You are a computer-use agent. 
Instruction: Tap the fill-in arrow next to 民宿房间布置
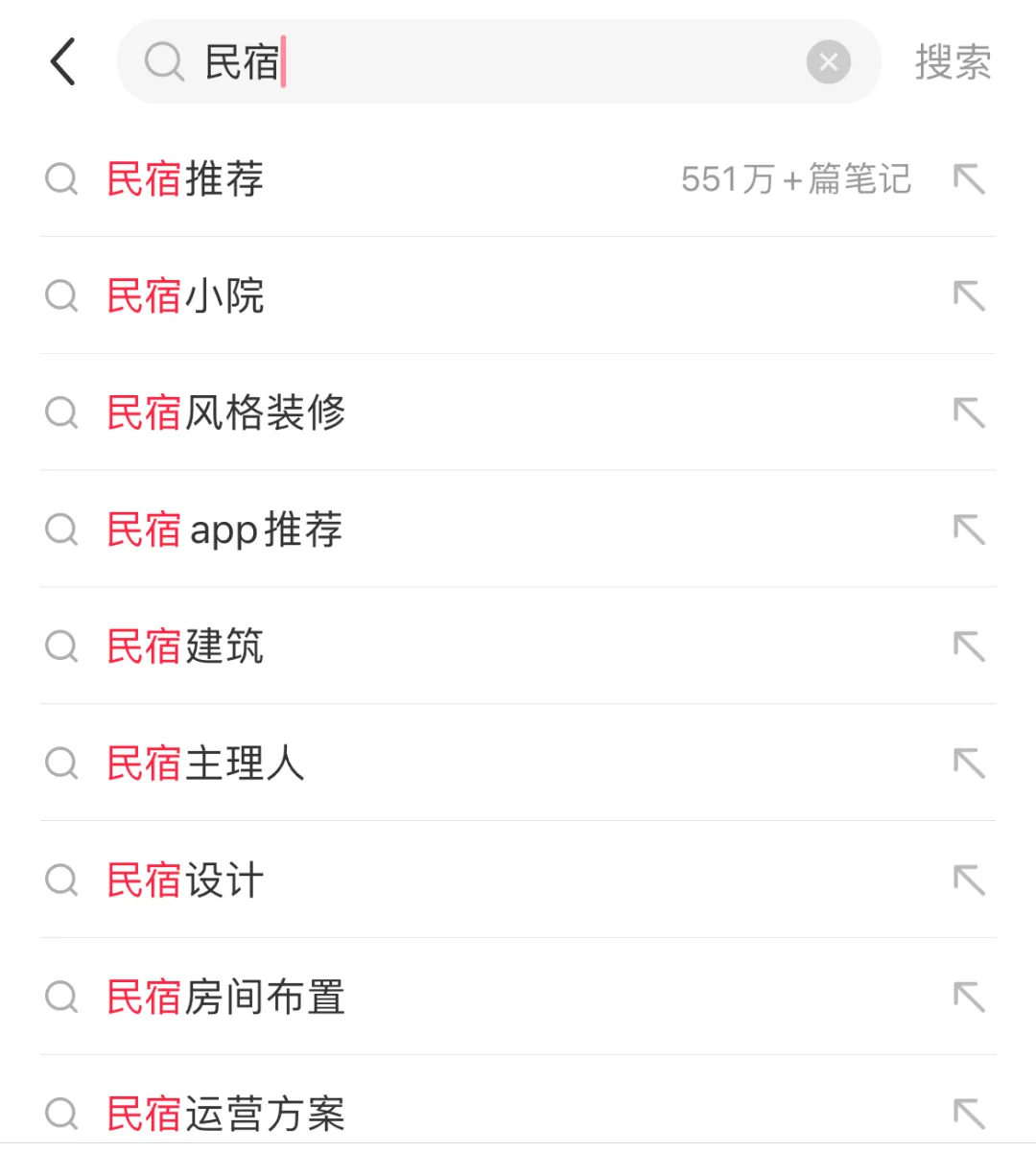tap(970, 998)
